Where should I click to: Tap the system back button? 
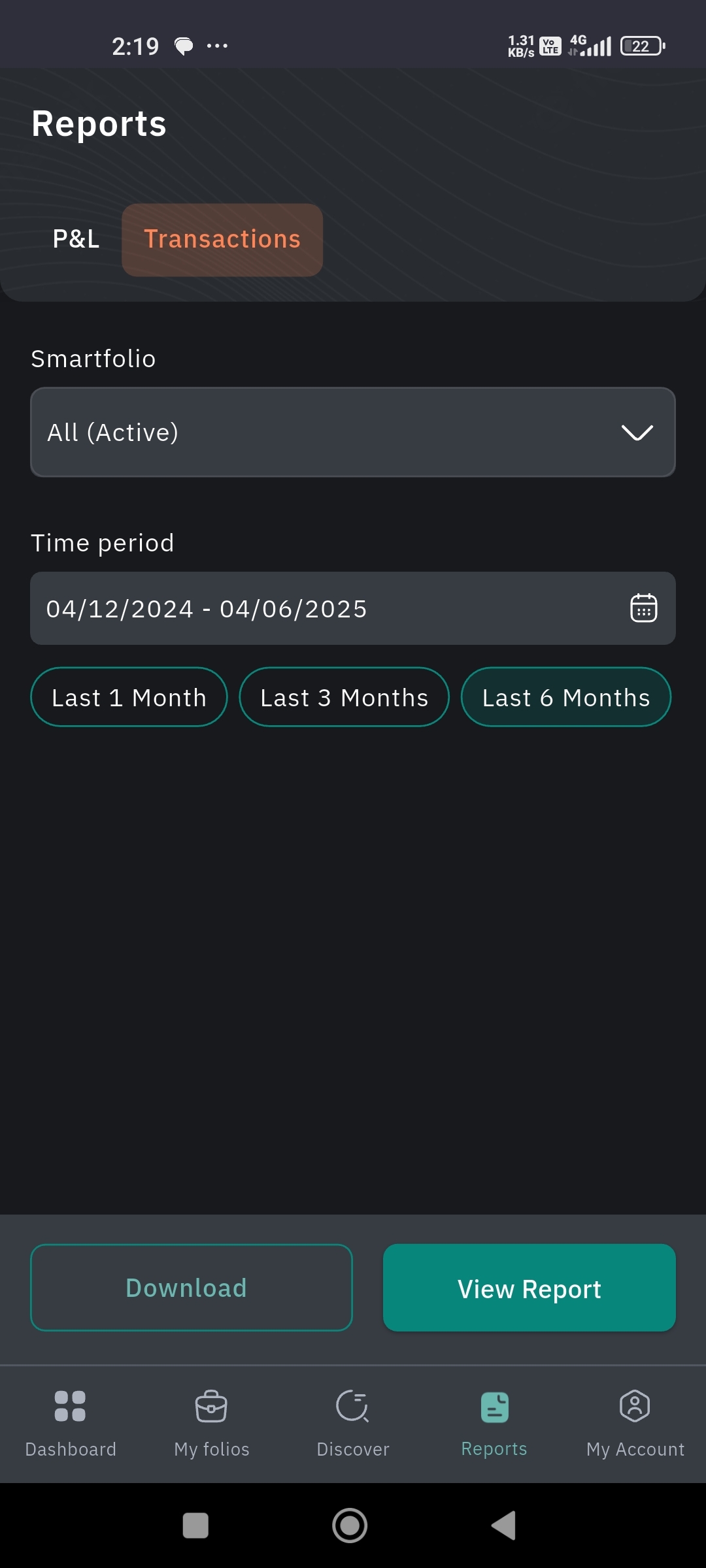(x=504, y=1526)
